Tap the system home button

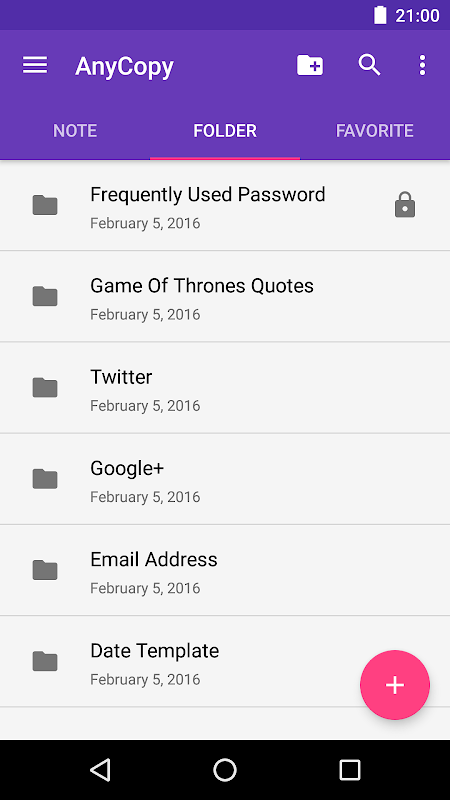click(x=225, y=769)
